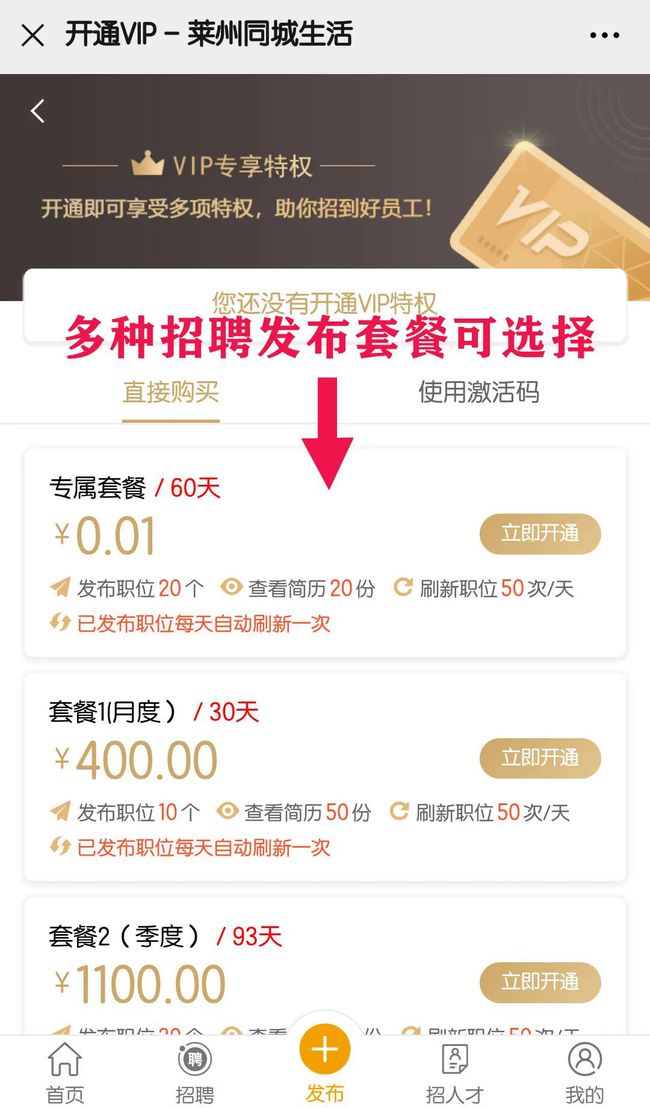Viewport: 650px width, 1108px height.
Task: Switch to the 使用激活码 tab
Action: [x=478, y=392]
